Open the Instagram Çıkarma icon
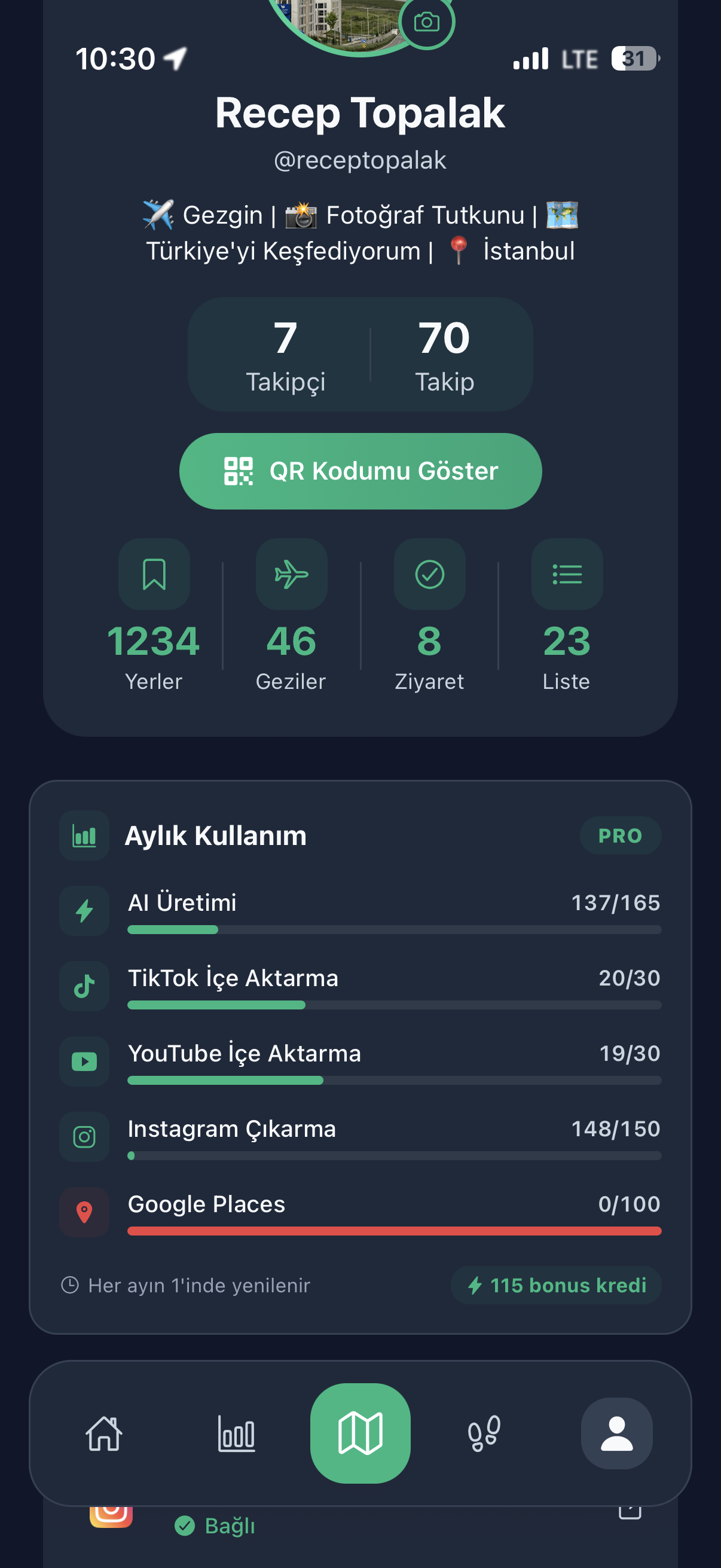Viewport: 721px width, 1568px height. click(x=84, y=1136)
